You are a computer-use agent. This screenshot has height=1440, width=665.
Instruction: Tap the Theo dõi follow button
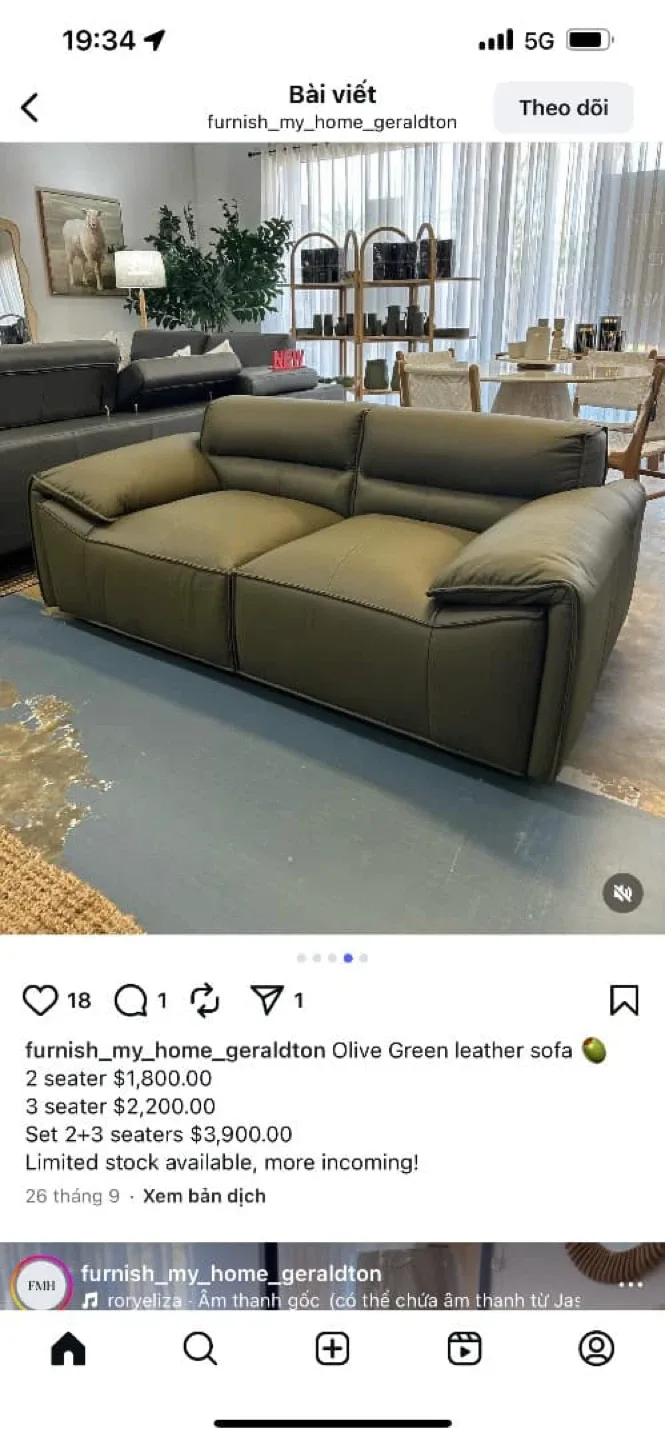(x=563, y=108)
